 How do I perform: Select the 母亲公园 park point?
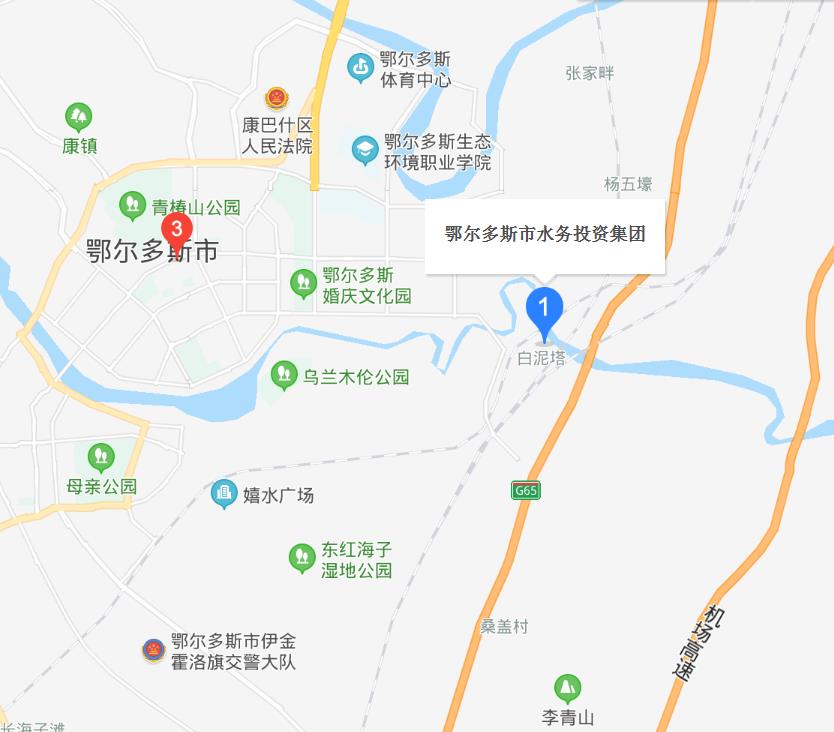pyautogui.click(x=100, y=459)
